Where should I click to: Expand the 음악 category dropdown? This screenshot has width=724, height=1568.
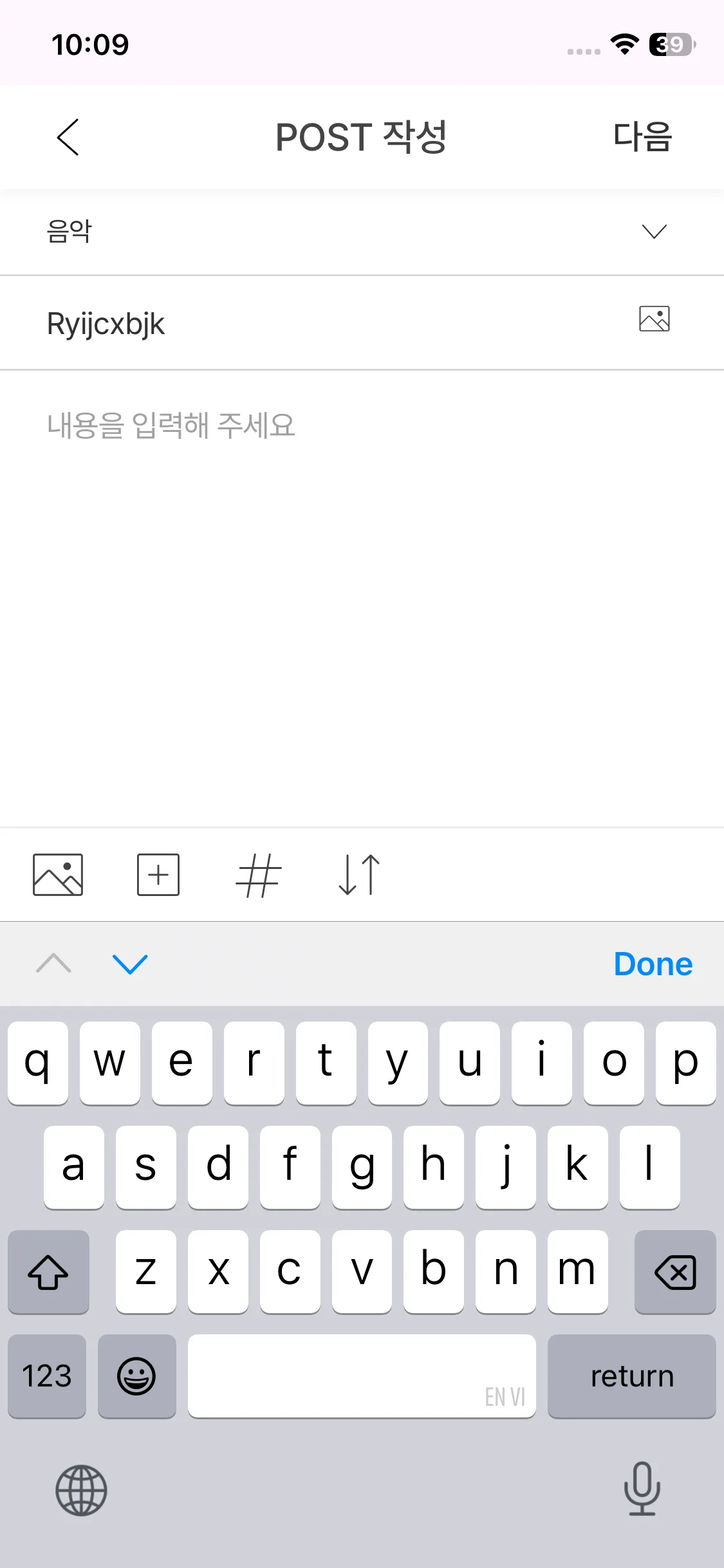[x=654, y=231]
